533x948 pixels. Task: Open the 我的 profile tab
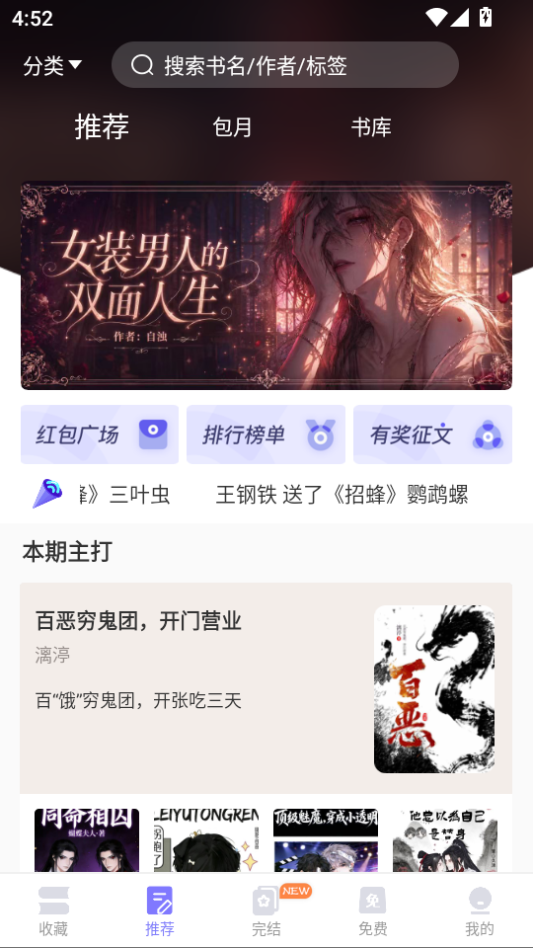click(480, 911)
